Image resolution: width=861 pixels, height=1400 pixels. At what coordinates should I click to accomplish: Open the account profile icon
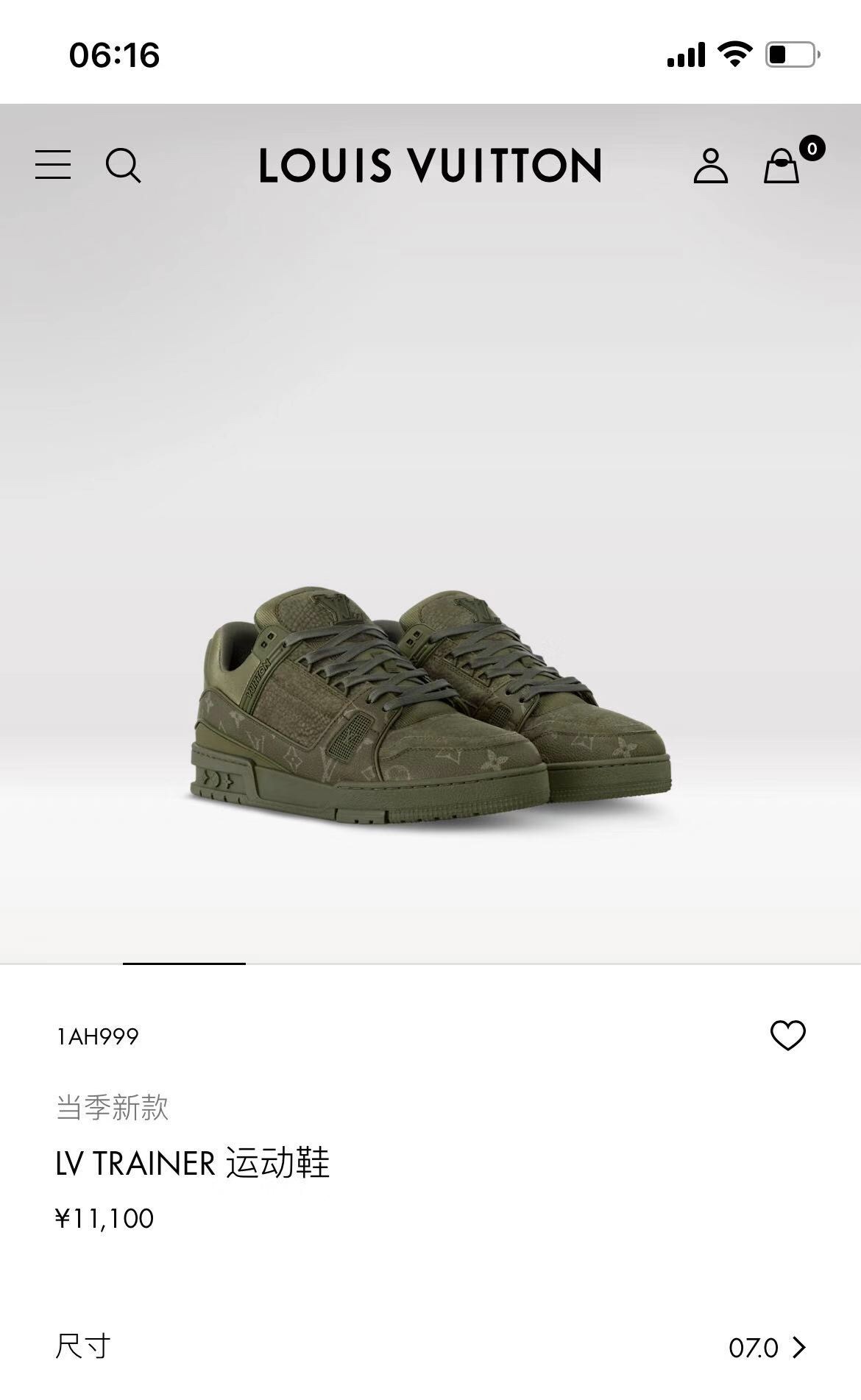710,166
